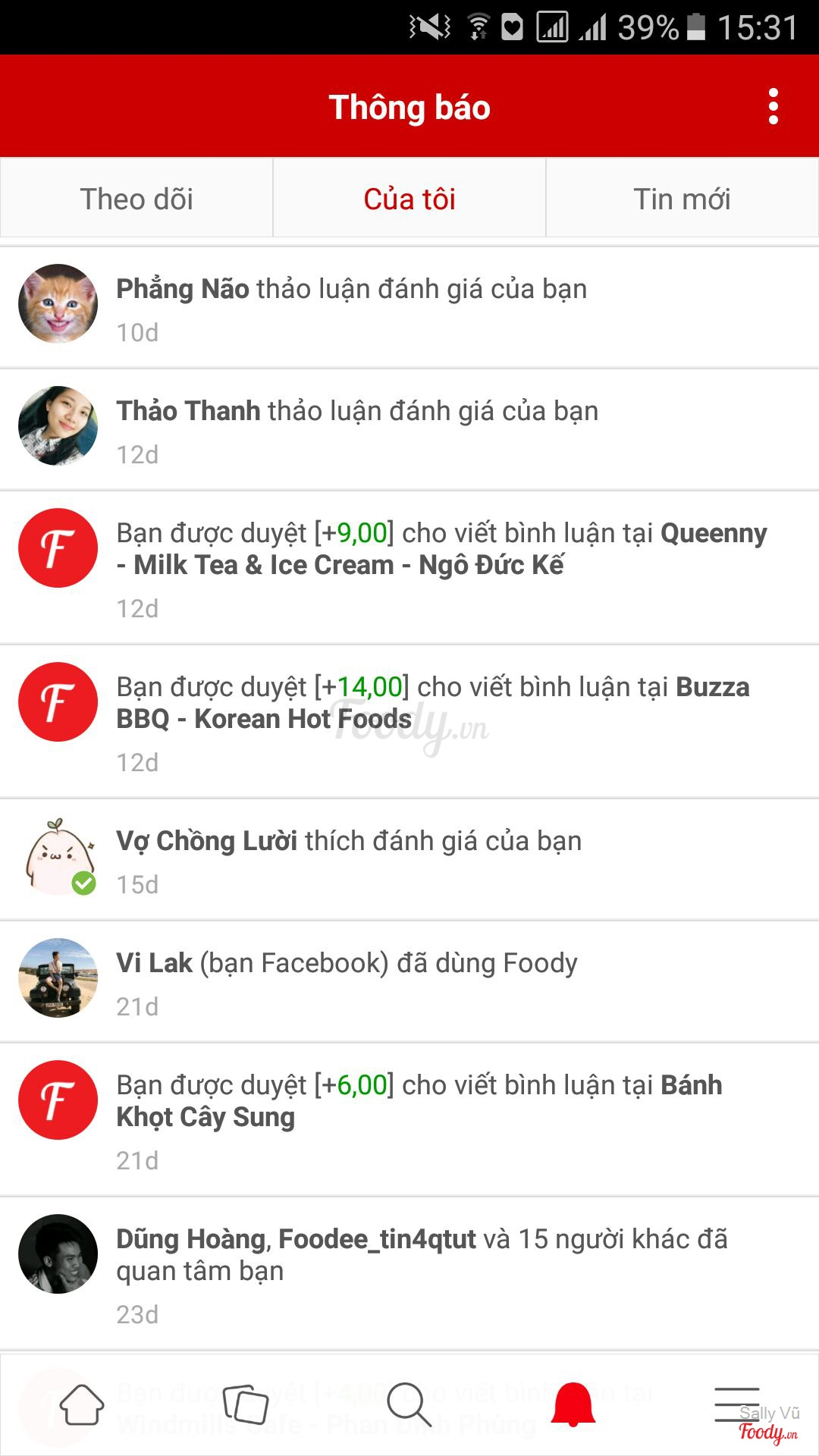This screenshot has width=819, height=1456.
Task: Select the Của tôi tab
Action: click(x=409, y=199)
